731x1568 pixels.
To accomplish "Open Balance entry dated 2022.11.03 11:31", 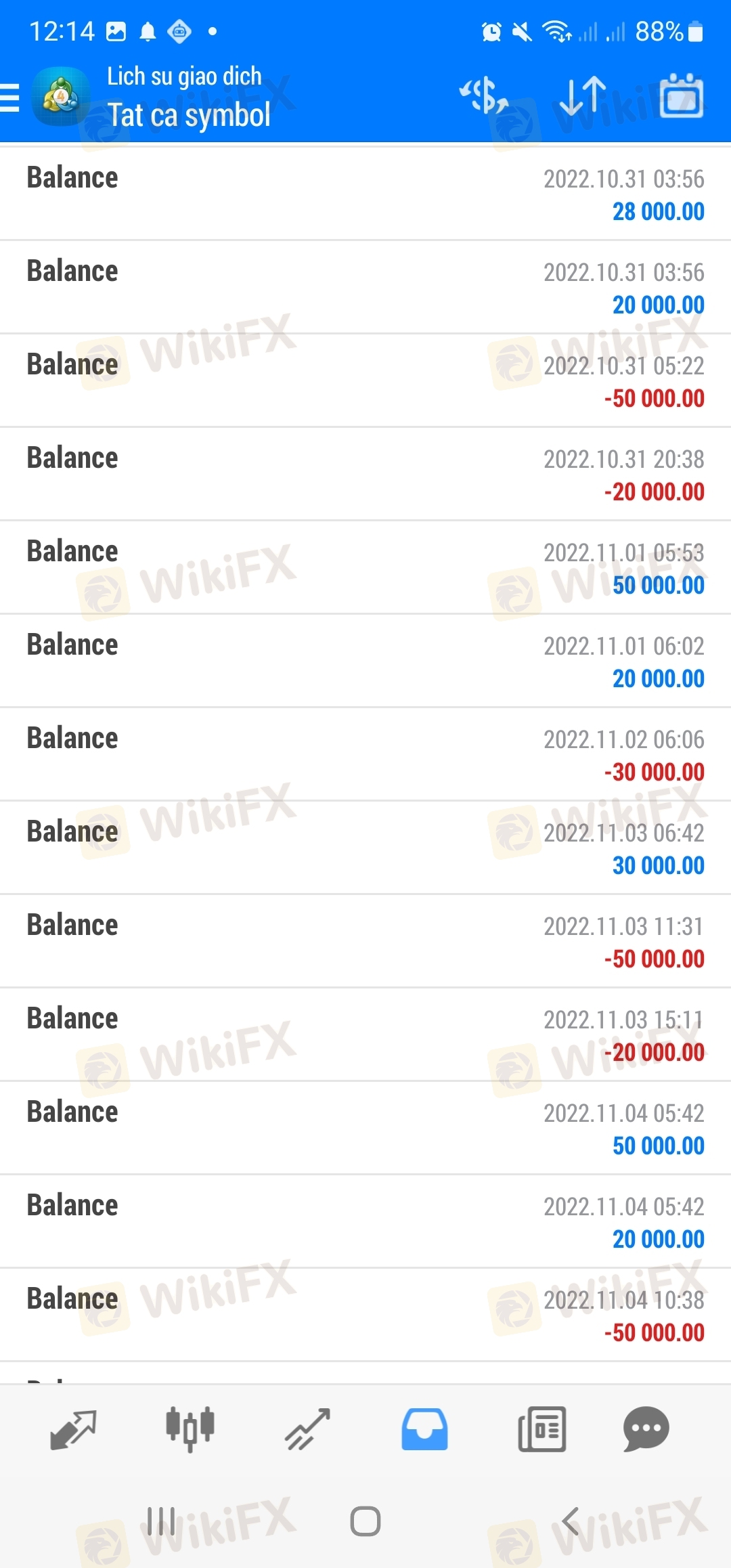I will click(x=365, y=941).
